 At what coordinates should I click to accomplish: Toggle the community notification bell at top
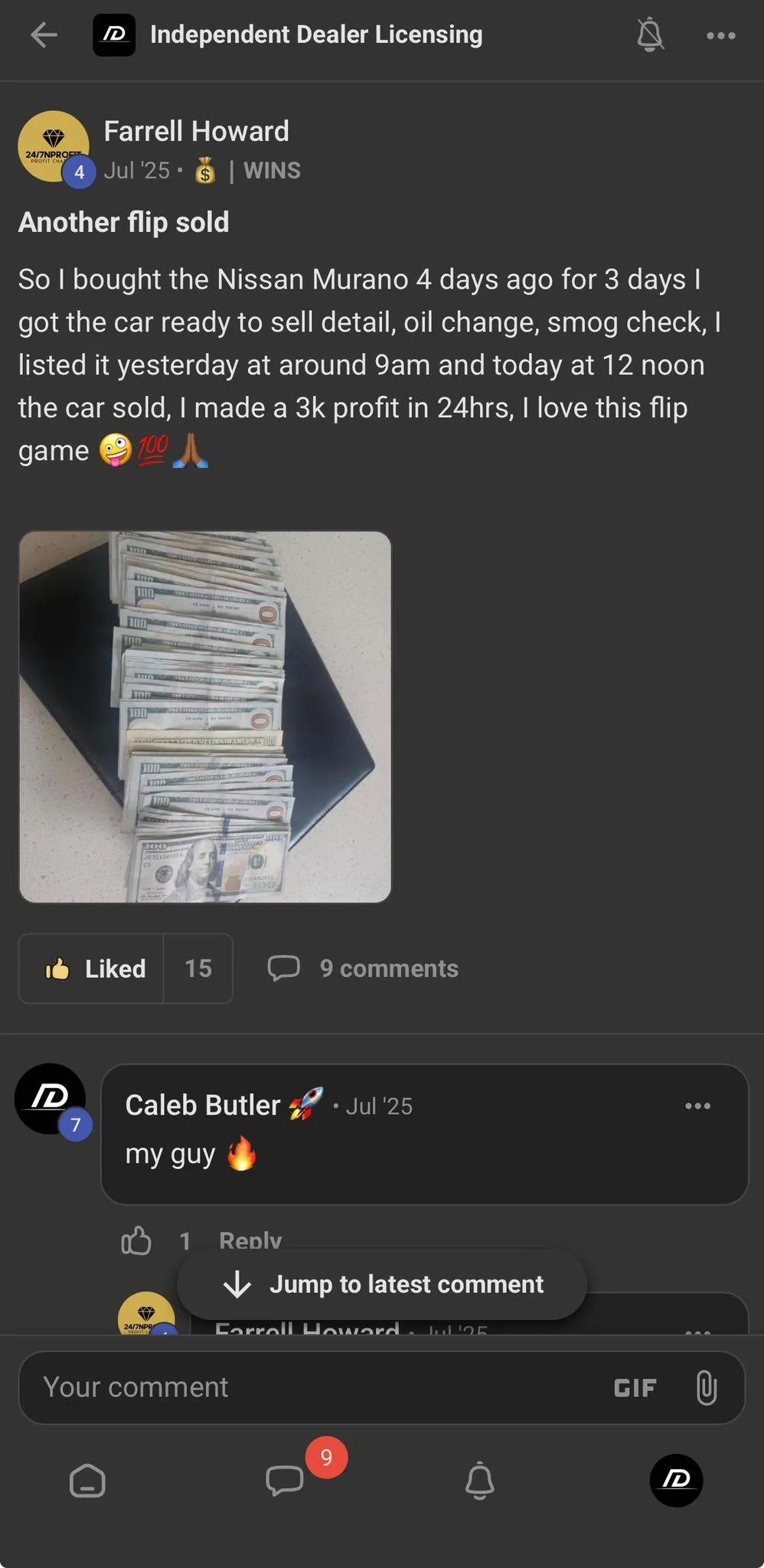point(649,35)
